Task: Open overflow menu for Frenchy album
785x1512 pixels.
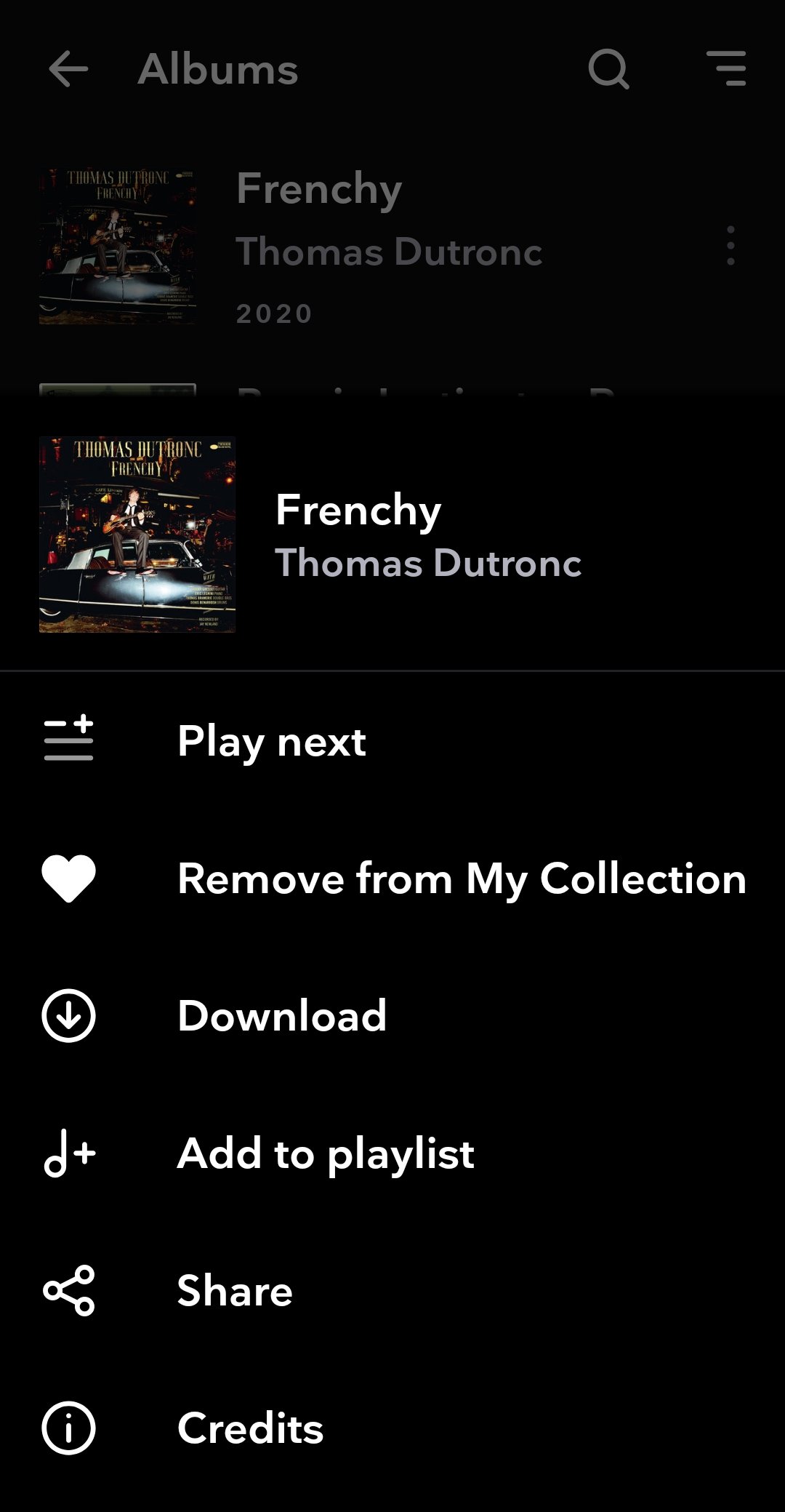Action: pos(730,246)
